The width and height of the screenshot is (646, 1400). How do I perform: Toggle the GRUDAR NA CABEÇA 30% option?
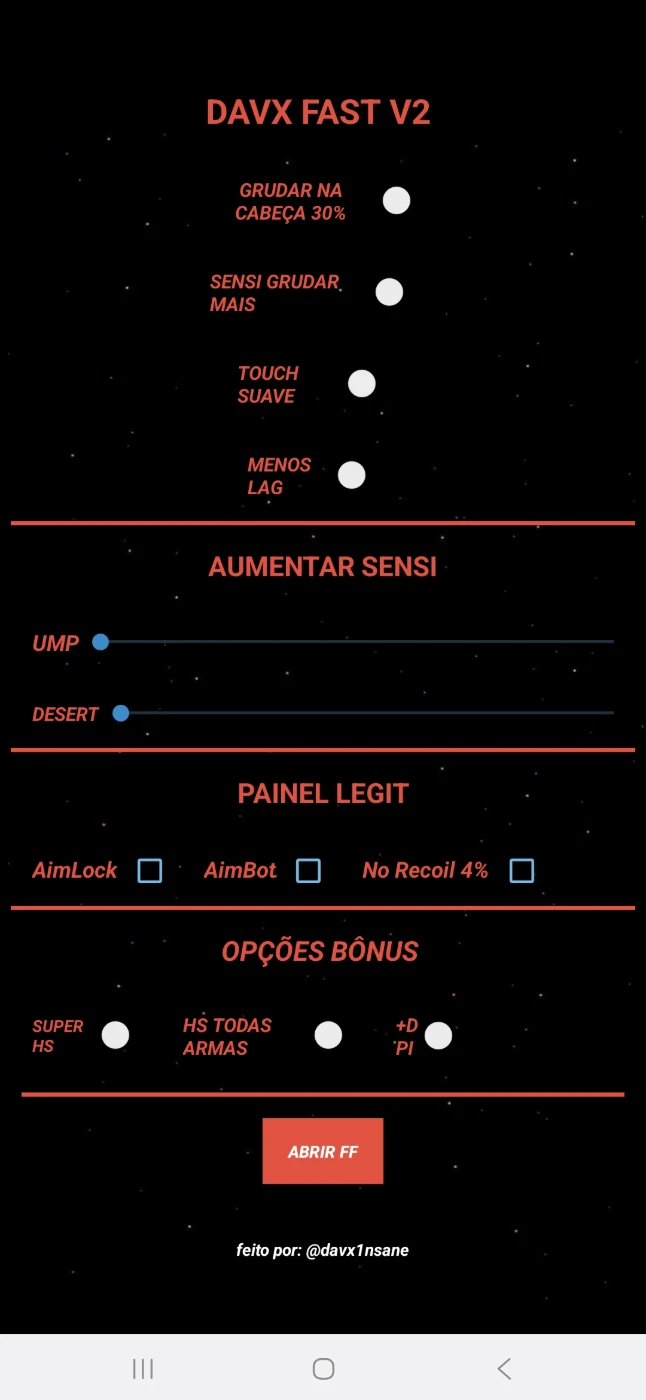click(396, 201)
